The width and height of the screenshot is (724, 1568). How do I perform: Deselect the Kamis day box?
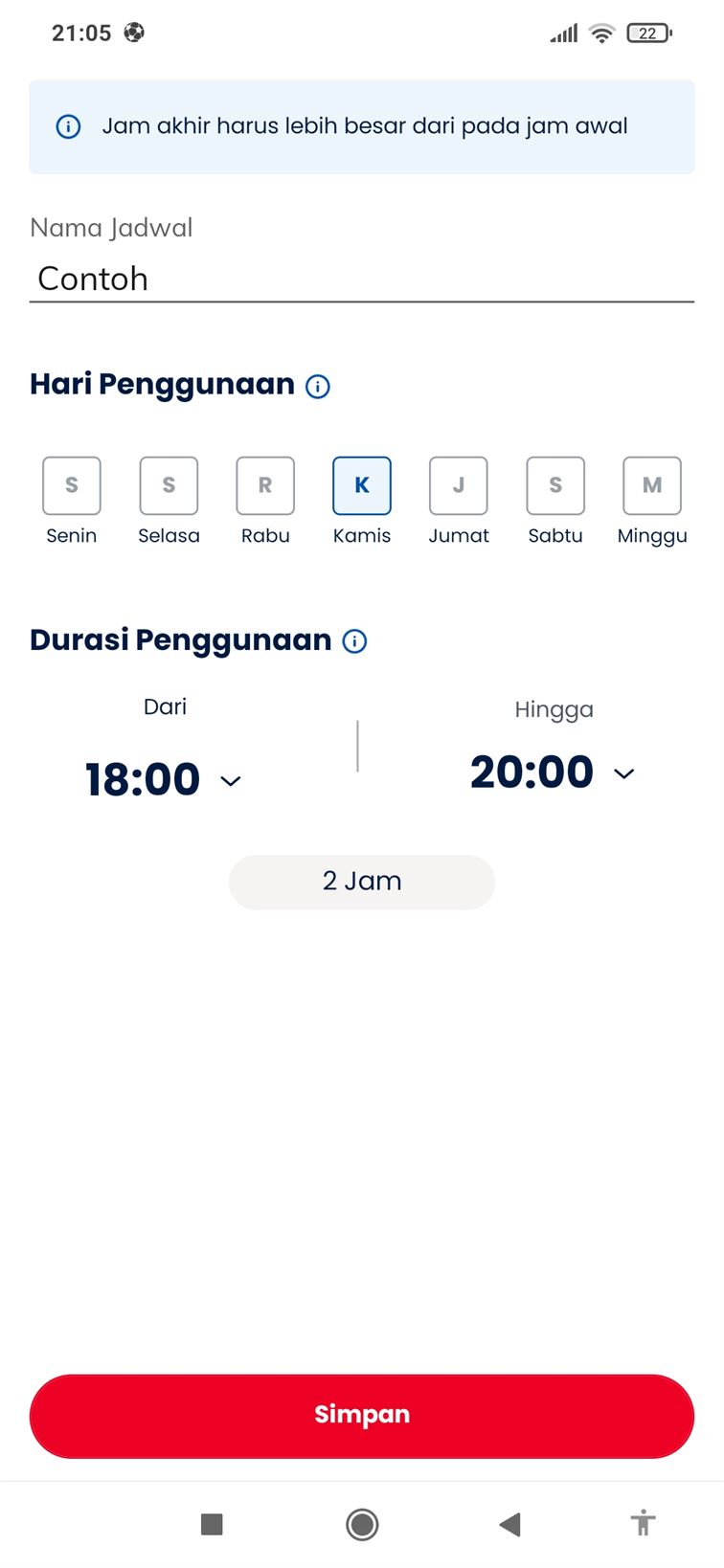tap(362, 485)
